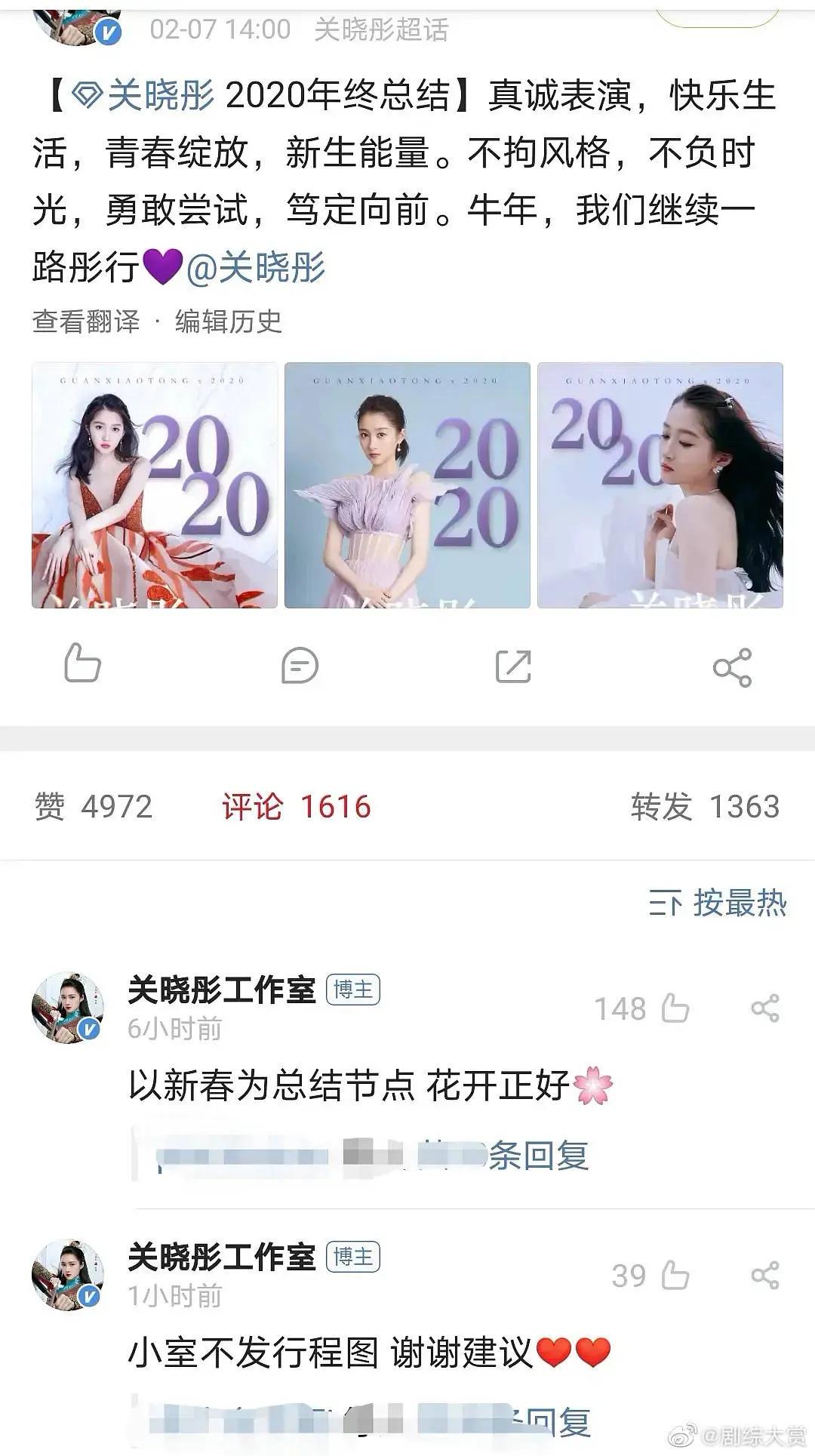Open the first photo with the red dress
This screenshot has height=1456, width=815.
point(155,485)
